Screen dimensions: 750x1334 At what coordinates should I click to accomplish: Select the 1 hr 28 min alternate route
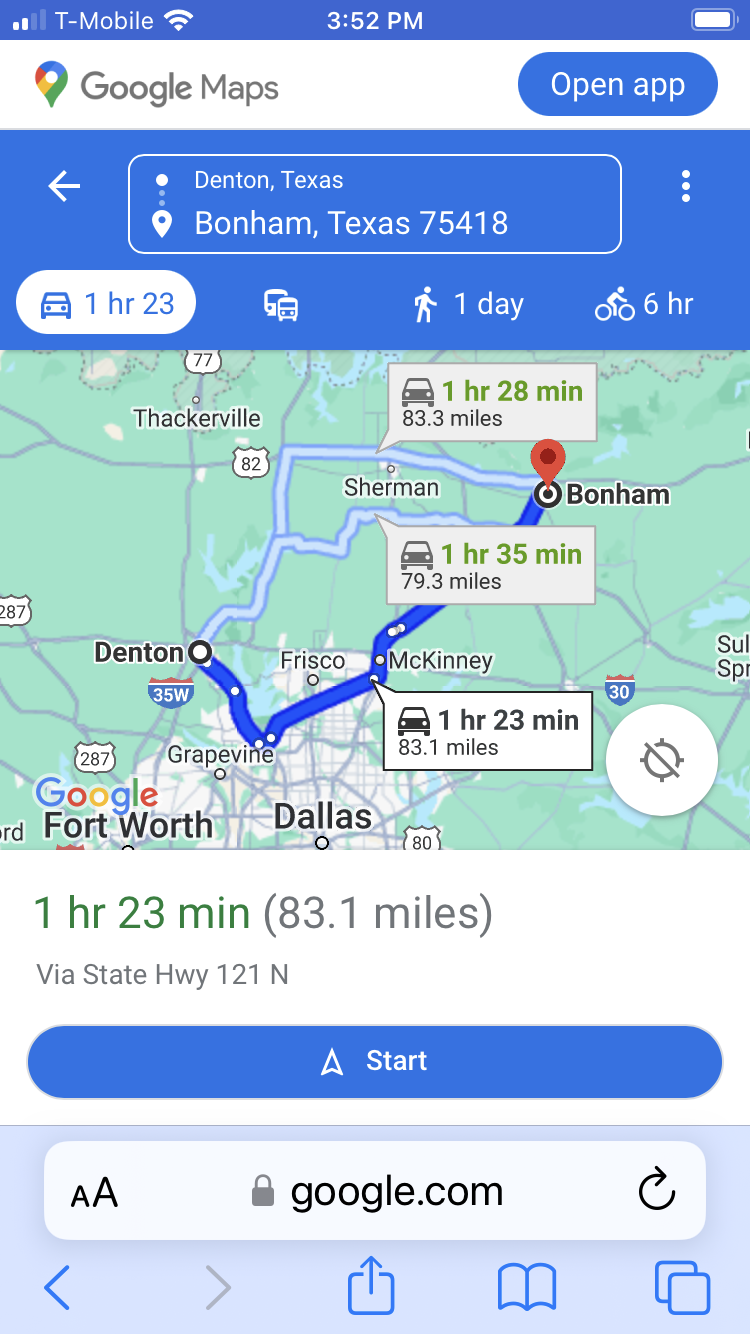tap(493, 403)
